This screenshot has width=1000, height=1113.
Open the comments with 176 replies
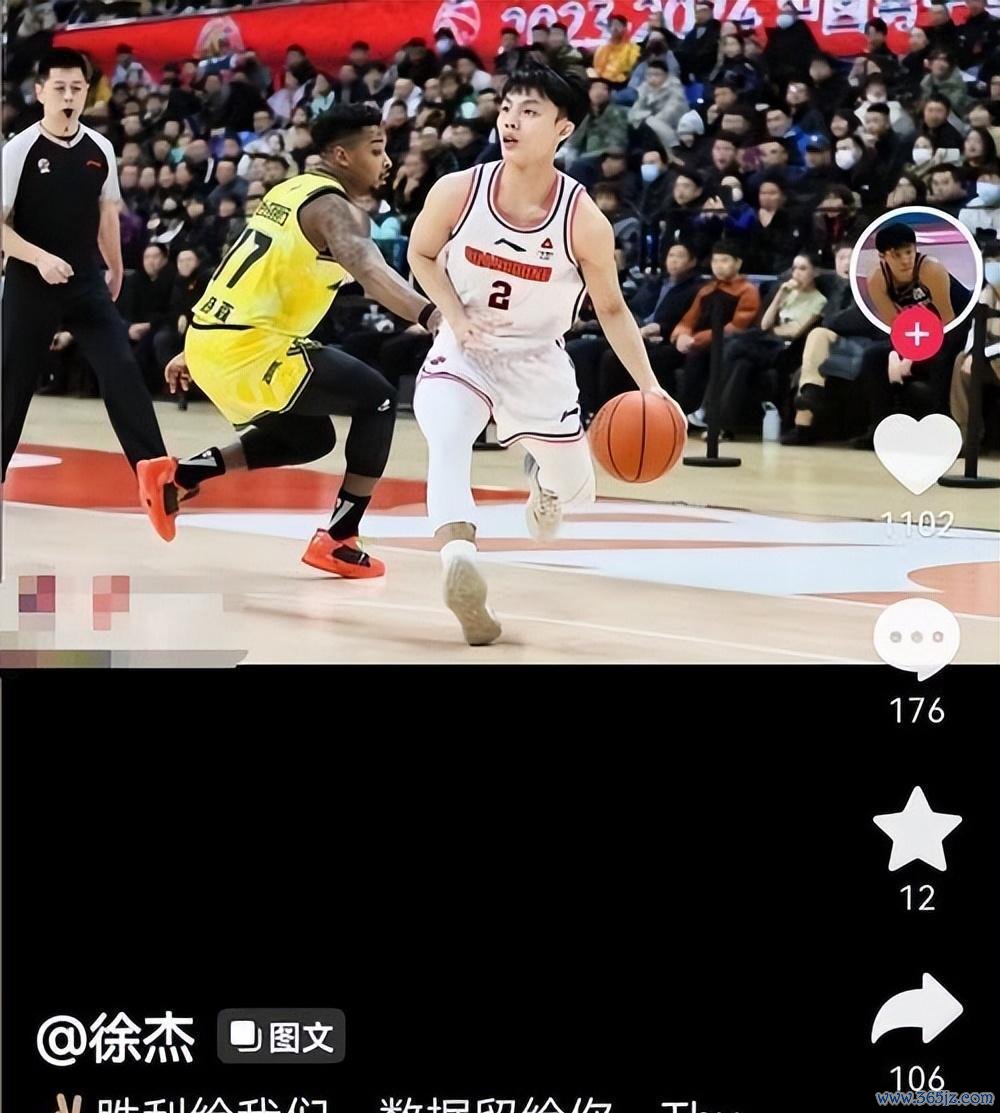[917, 638]
